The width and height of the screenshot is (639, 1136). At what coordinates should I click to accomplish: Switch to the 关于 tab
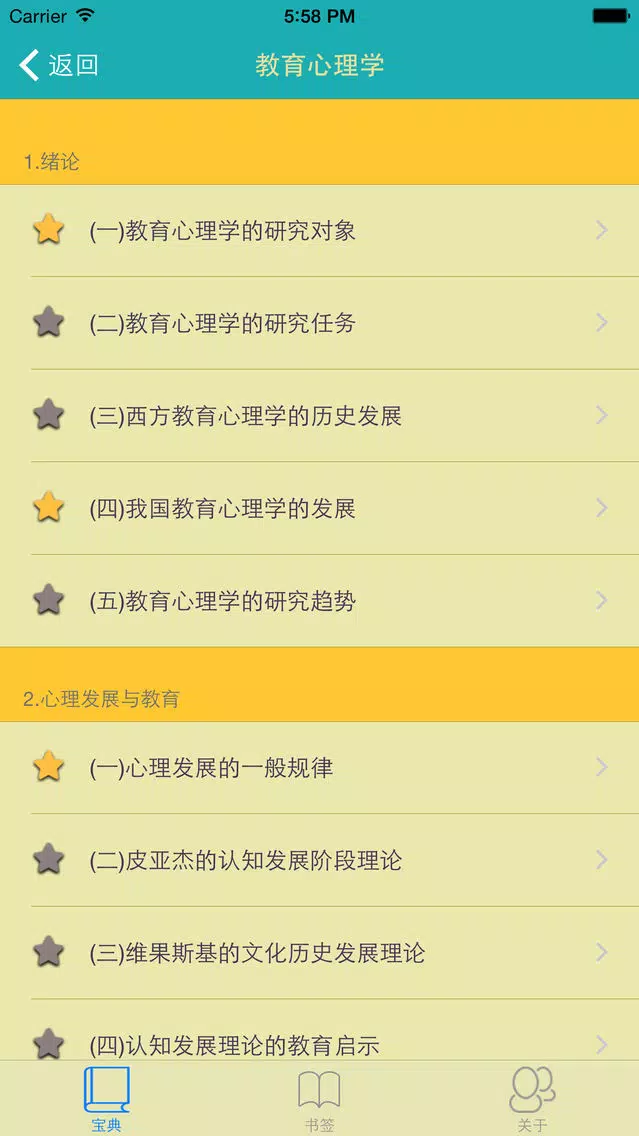532,1100
